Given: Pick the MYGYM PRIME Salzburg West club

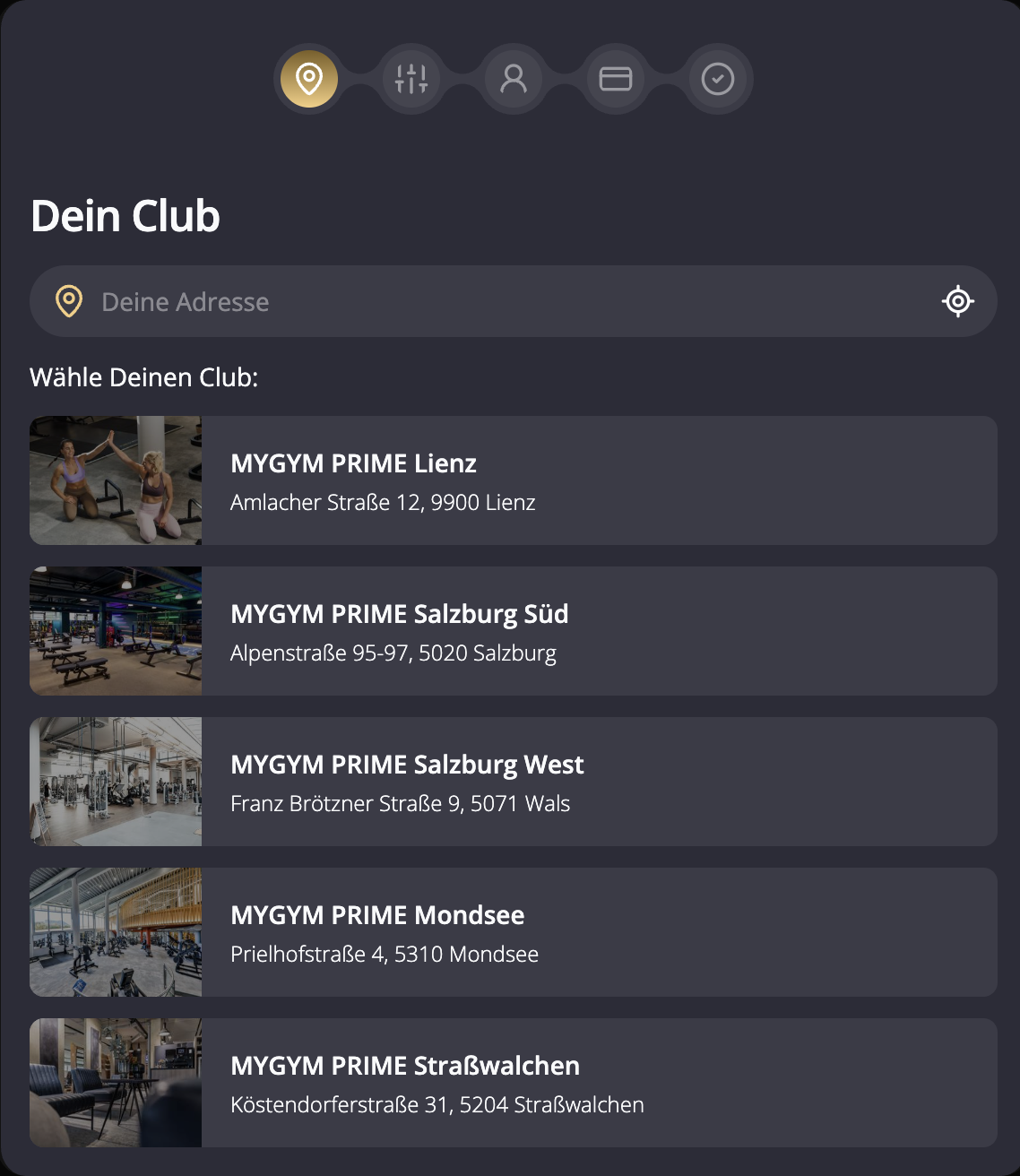Looking at the screenshot, I should tap(513, 782).
